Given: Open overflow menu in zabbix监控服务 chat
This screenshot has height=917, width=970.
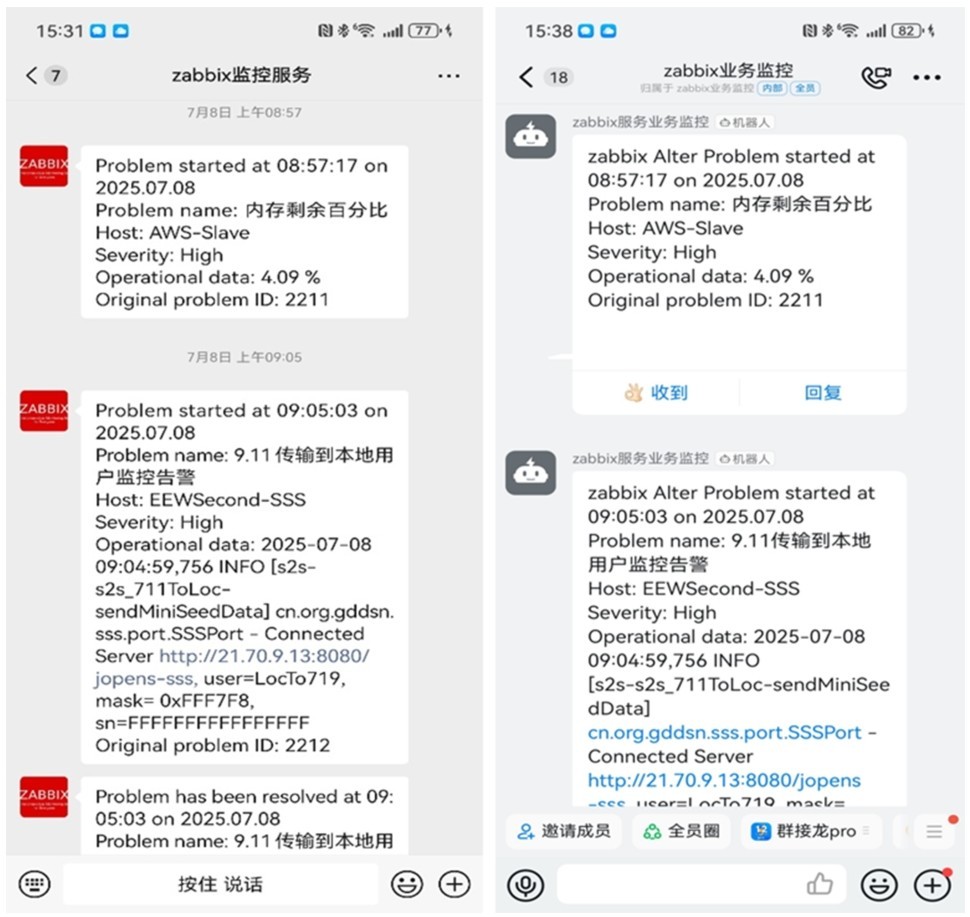Looking at the screenshot, I should point(448,76).
